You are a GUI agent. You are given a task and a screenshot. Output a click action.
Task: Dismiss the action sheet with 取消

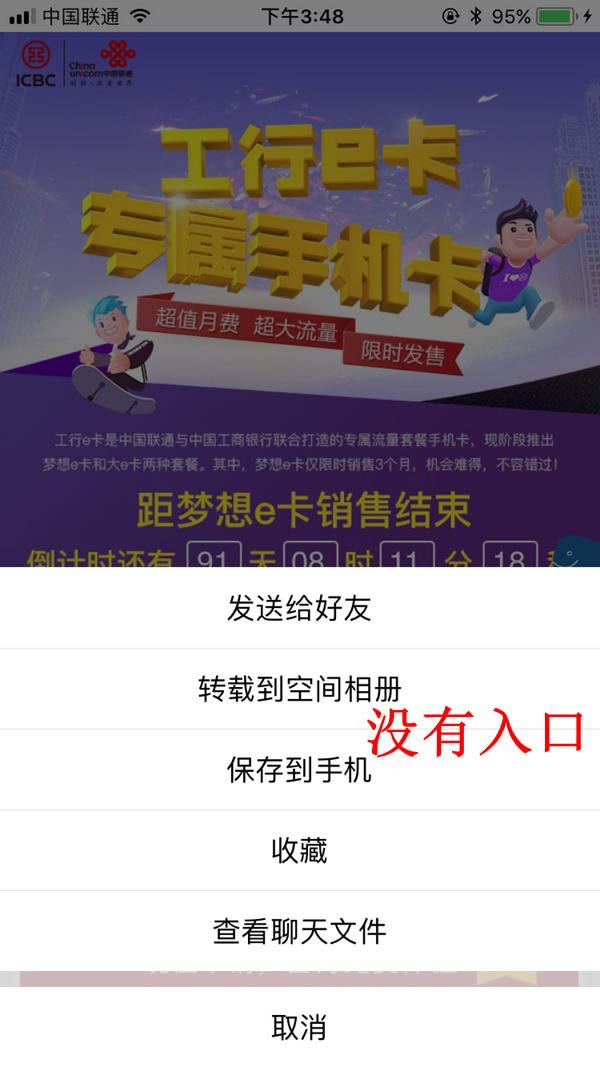tap(299, 1027)
